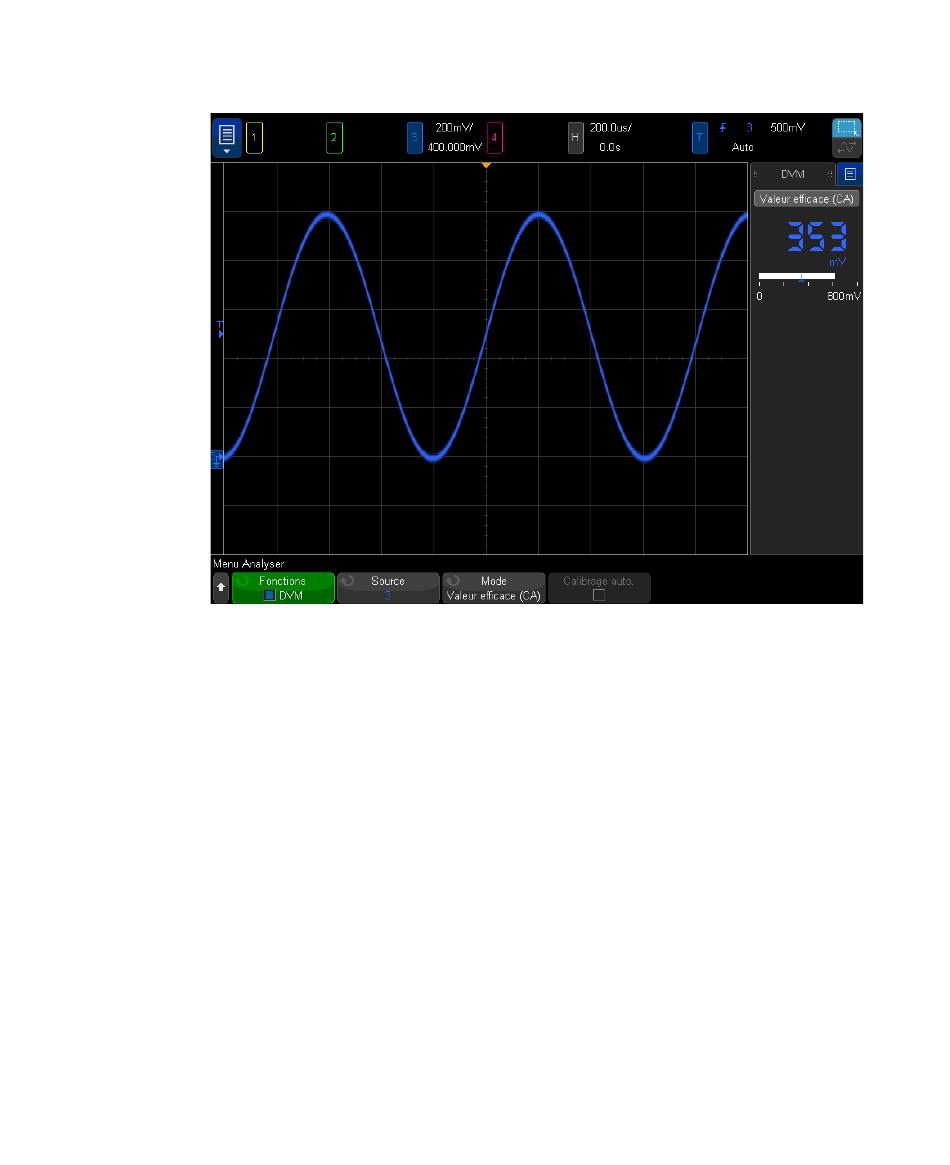
Task: Go back with the up arrow button
Action: pyautogui.click(x=221, y=588)
